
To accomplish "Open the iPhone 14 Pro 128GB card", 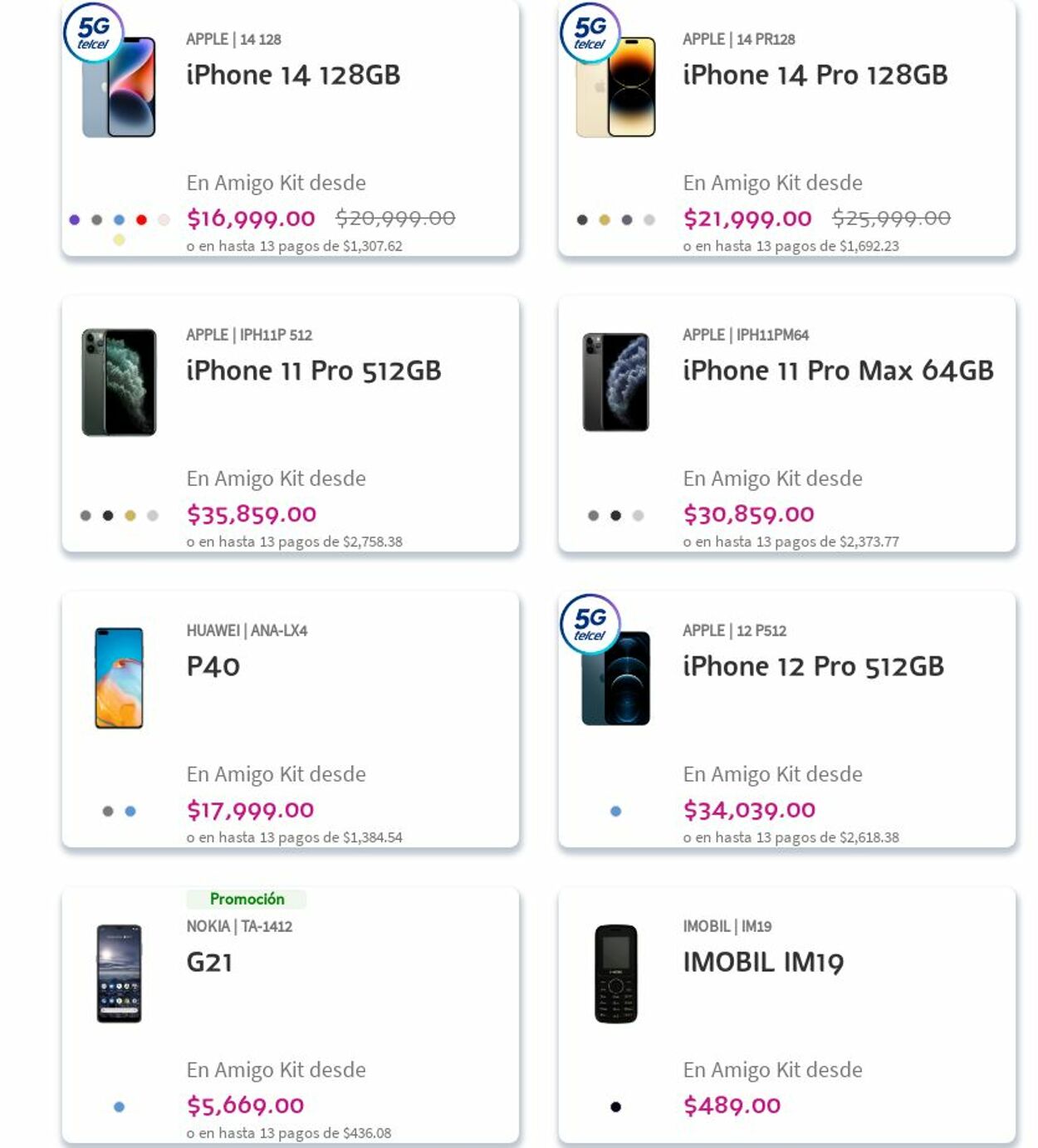I will coord(814,76).
